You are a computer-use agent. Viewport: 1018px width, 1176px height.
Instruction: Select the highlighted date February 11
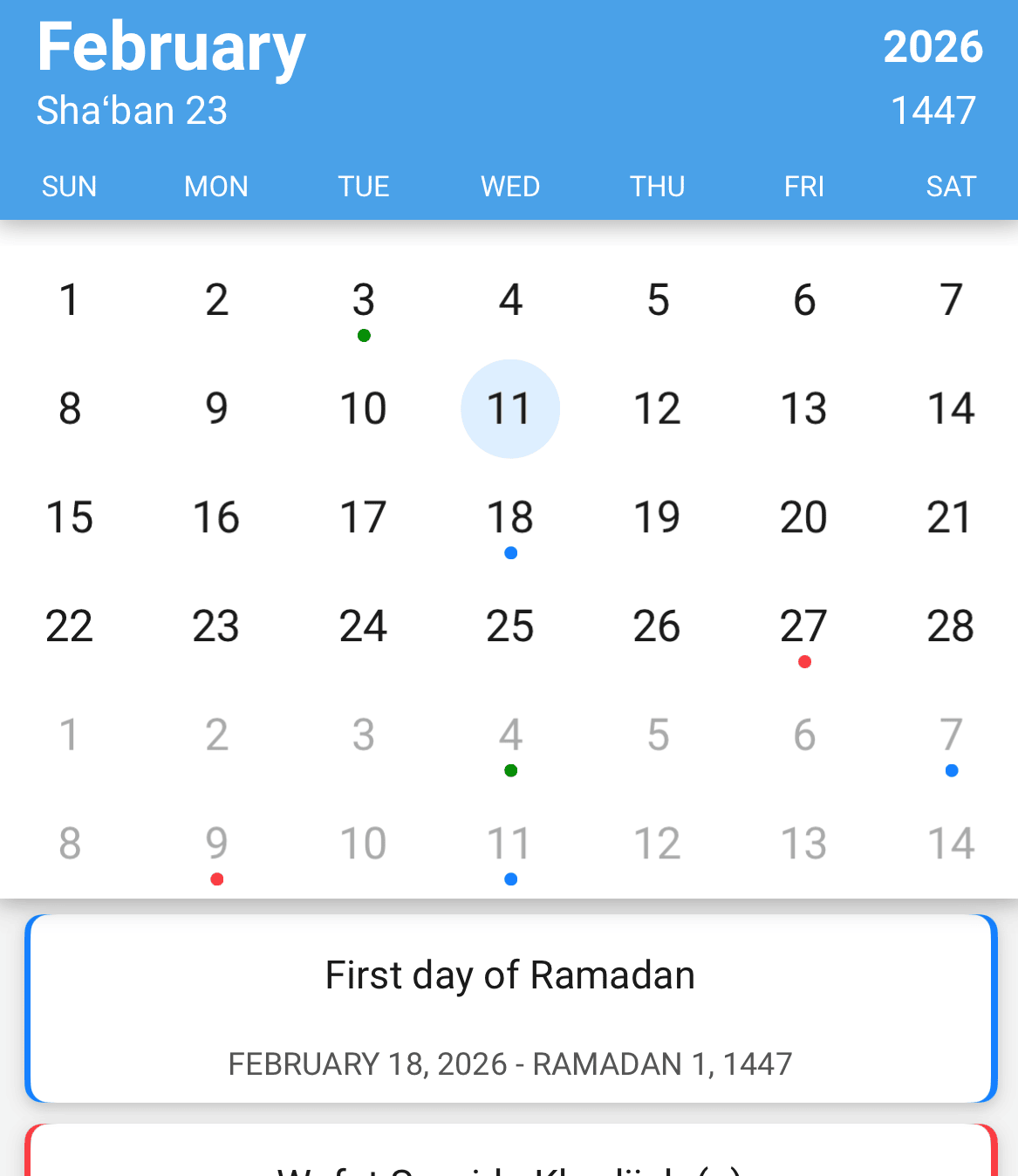[510, 409]
